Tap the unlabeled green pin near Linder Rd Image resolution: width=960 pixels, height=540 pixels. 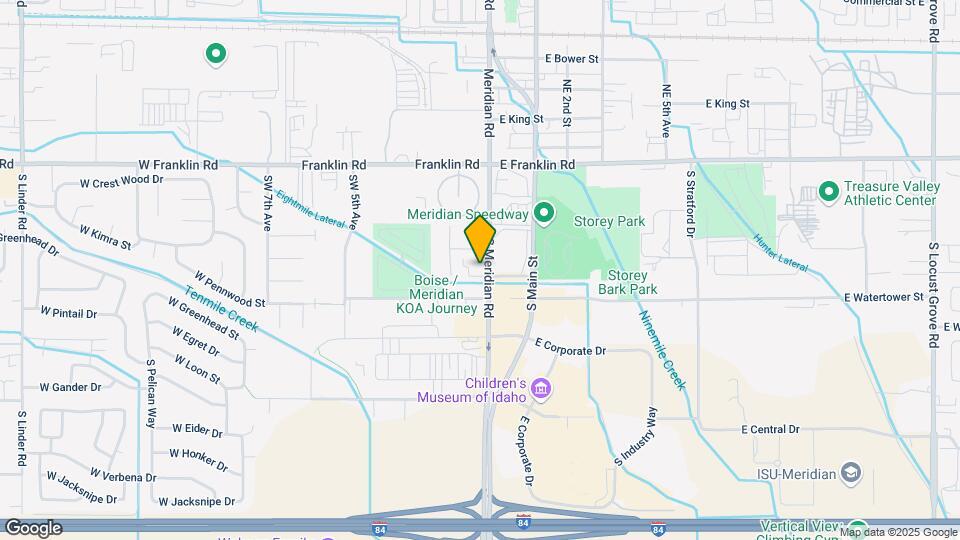click(x=214, y=54)
